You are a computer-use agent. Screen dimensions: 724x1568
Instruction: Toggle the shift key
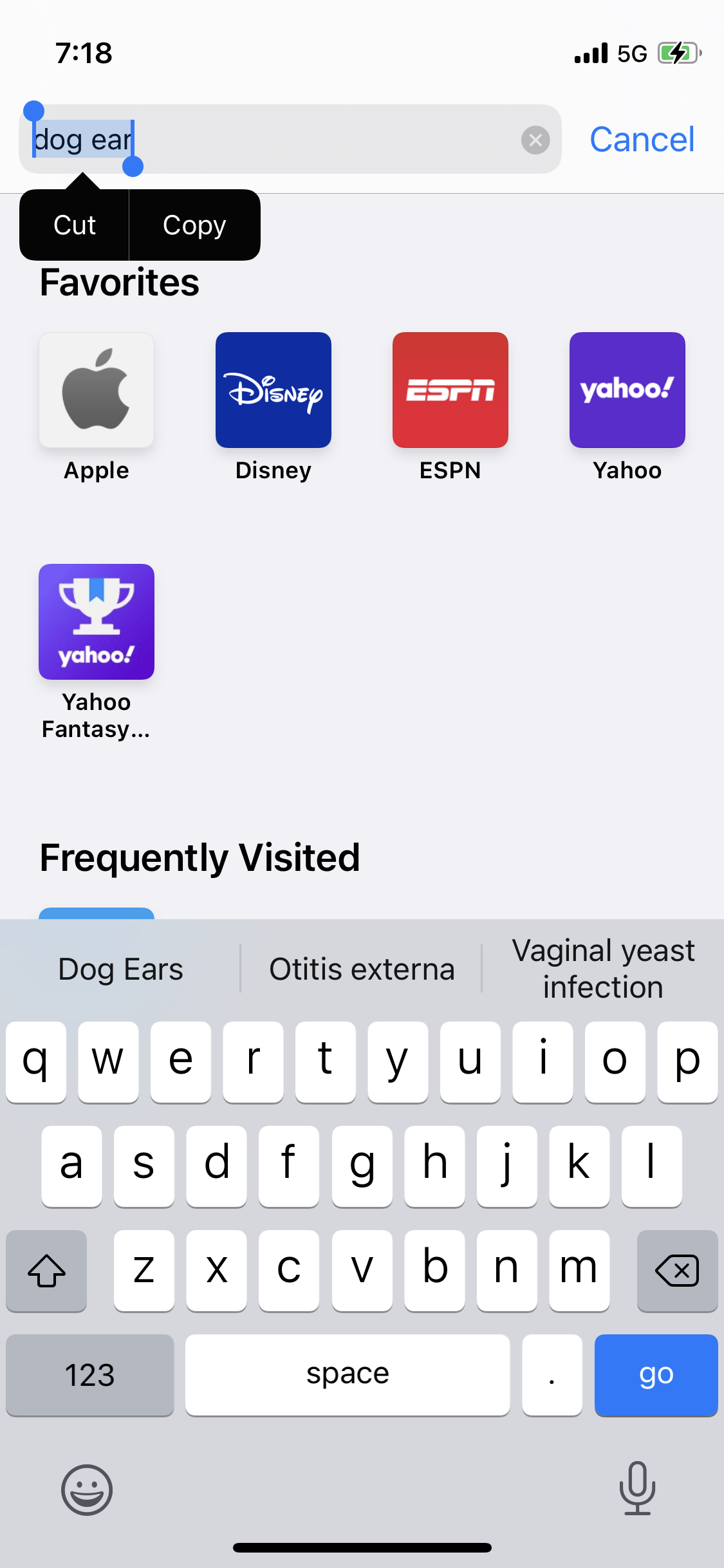tap(46, 1271)
